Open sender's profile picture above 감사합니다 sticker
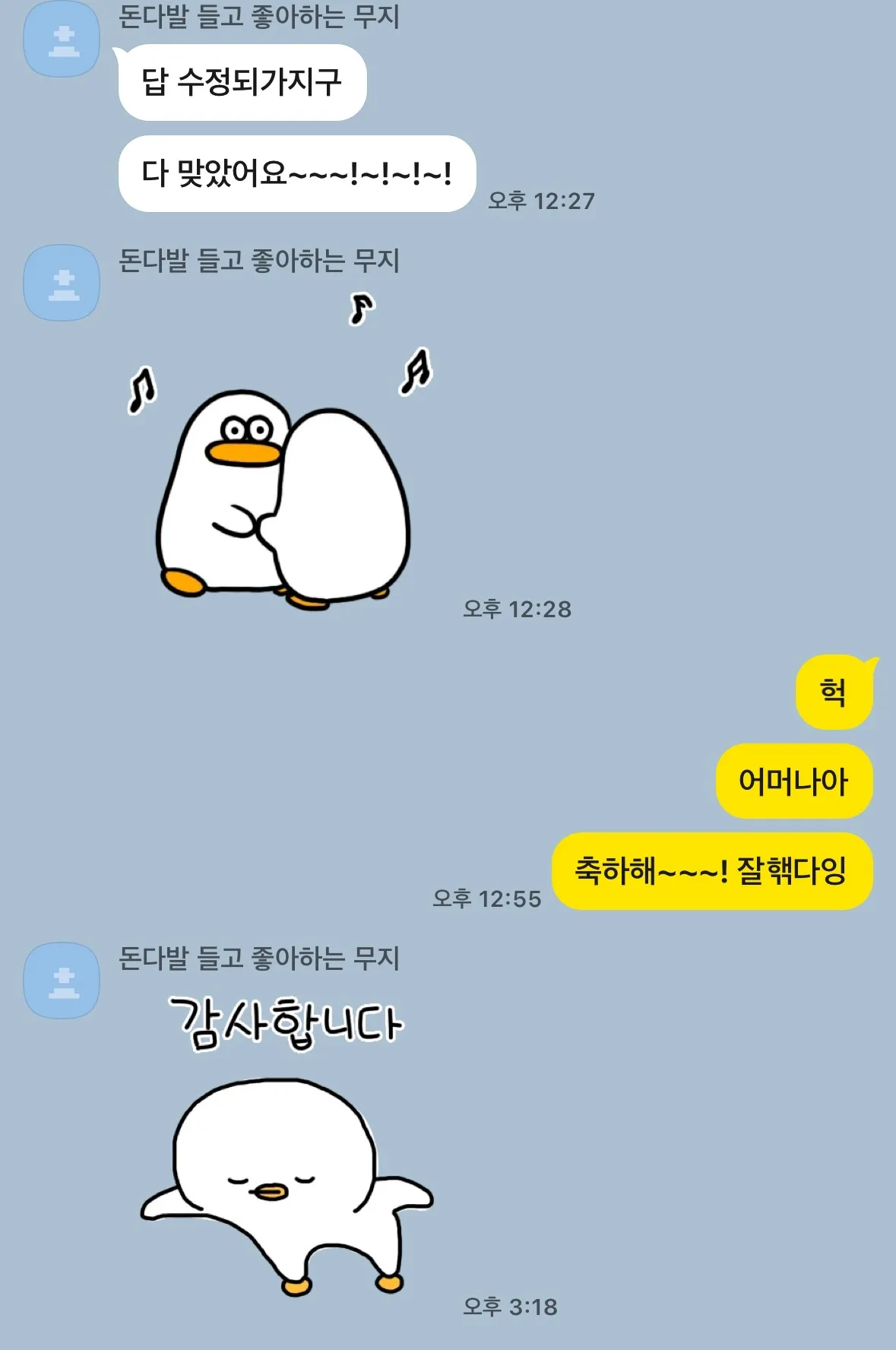This screenshot has width=896, height=1350. click(62, 981)
